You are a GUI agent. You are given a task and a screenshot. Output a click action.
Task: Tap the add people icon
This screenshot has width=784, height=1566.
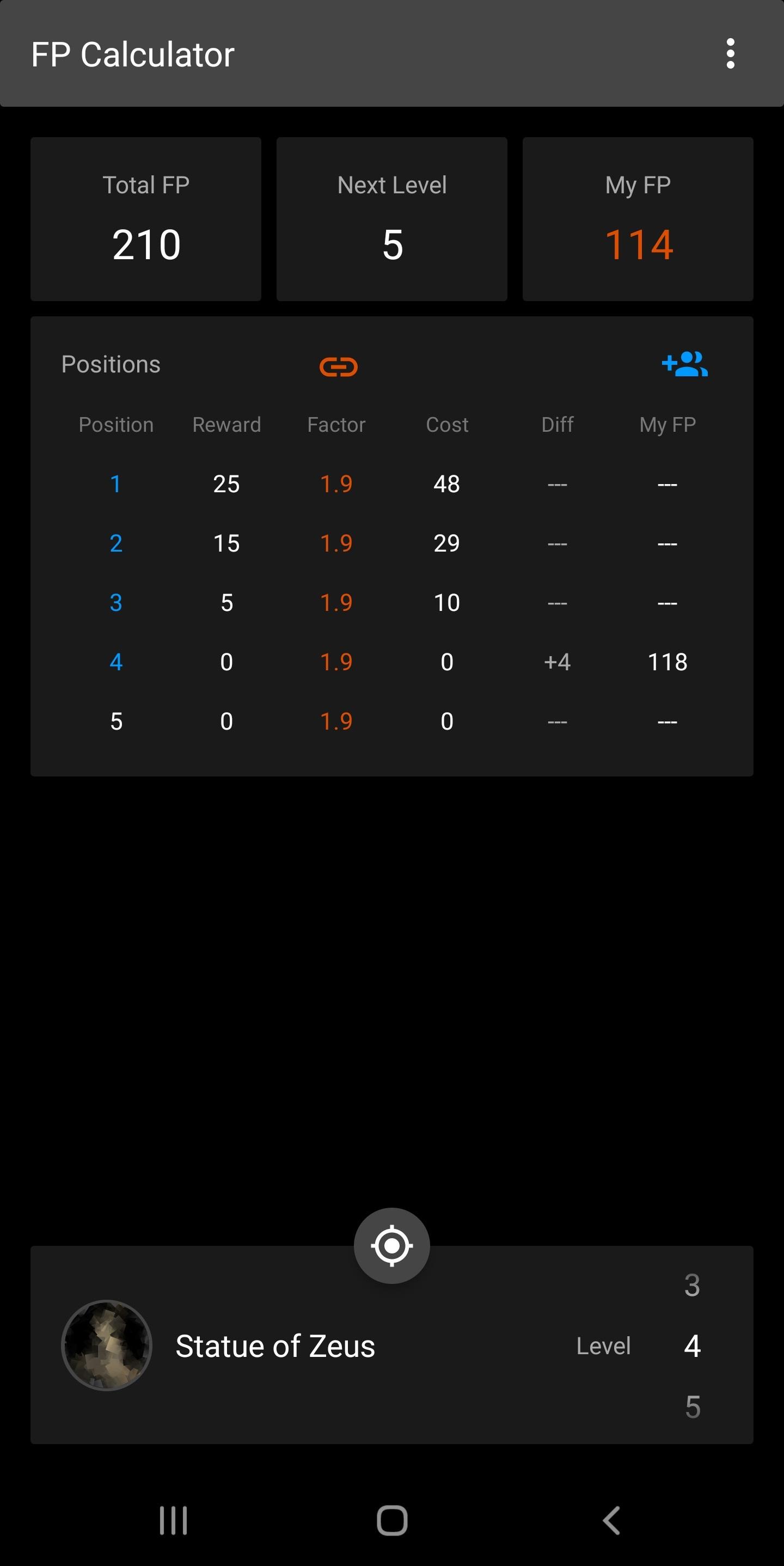coord(684,364)
